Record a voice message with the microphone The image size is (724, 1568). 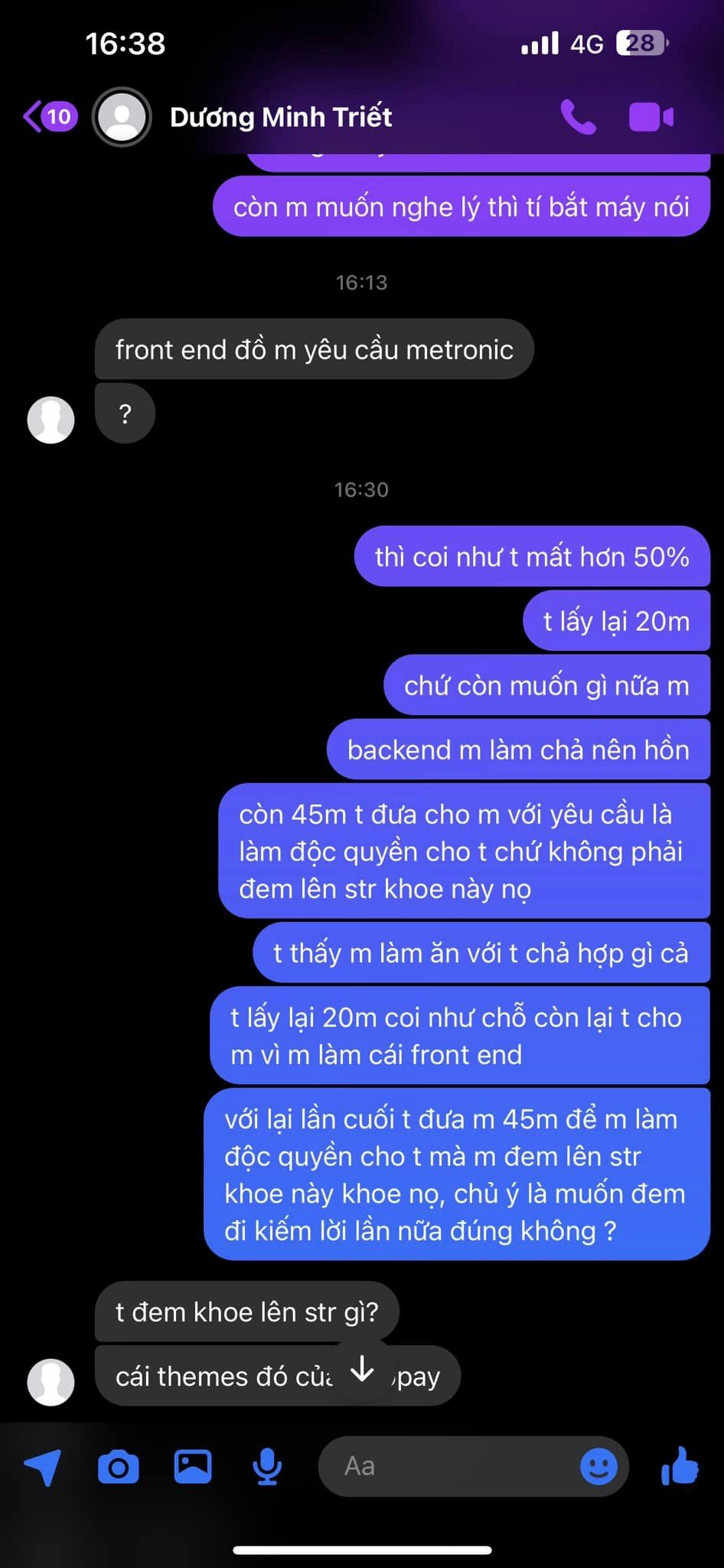coord(267,1467)
